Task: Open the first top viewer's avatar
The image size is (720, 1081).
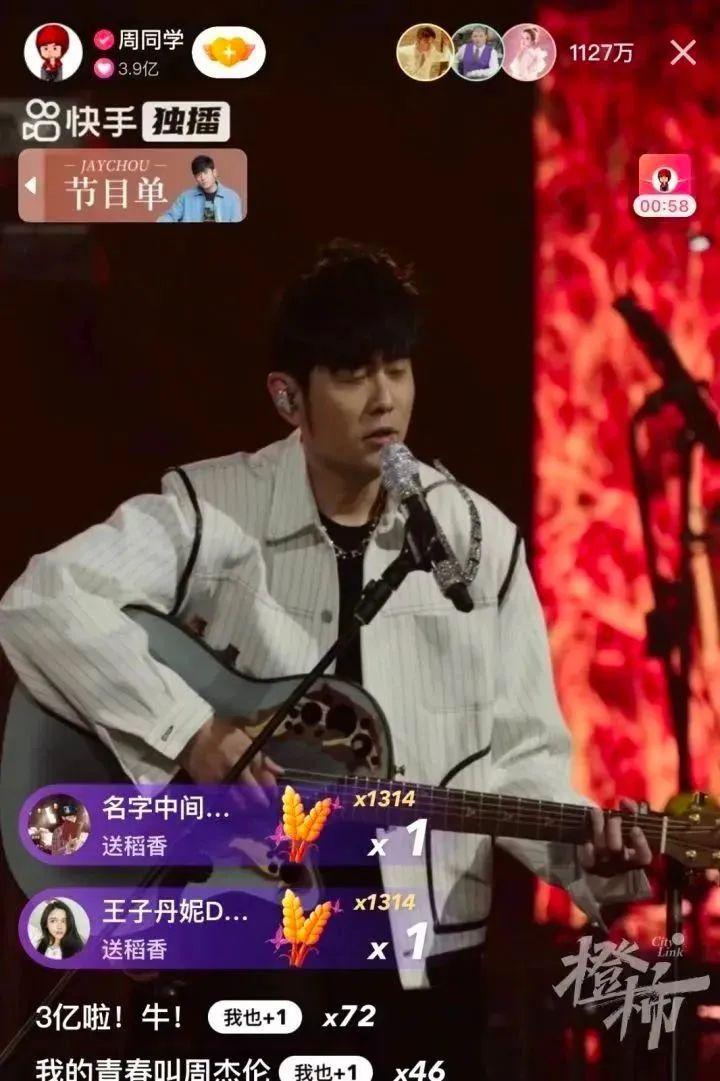Action: [x=424, y=52]
